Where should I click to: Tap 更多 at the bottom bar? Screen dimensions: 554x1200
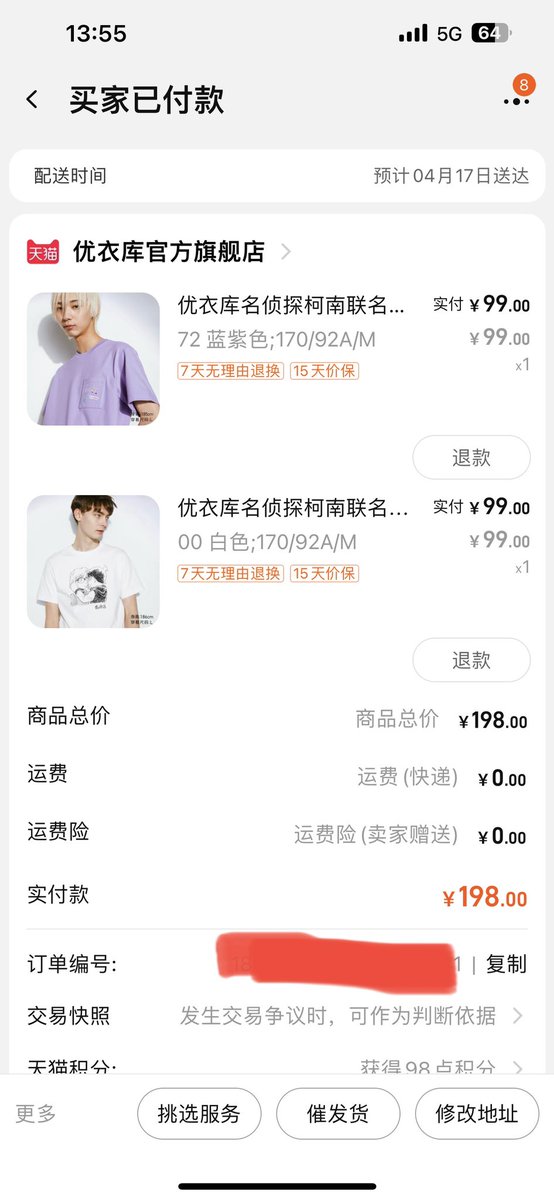(36, 1114)
